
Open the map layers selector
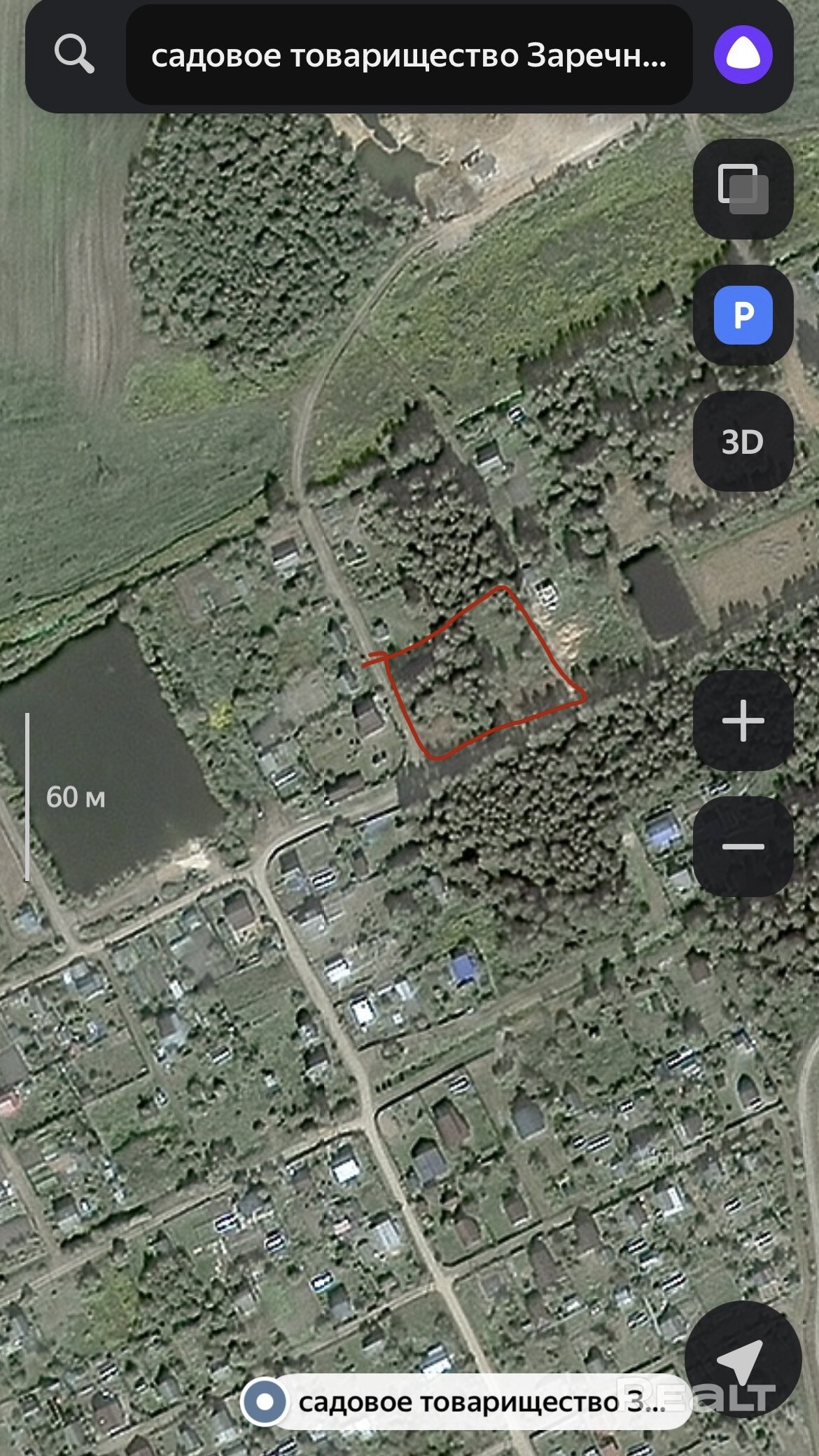tap(743, 189)
